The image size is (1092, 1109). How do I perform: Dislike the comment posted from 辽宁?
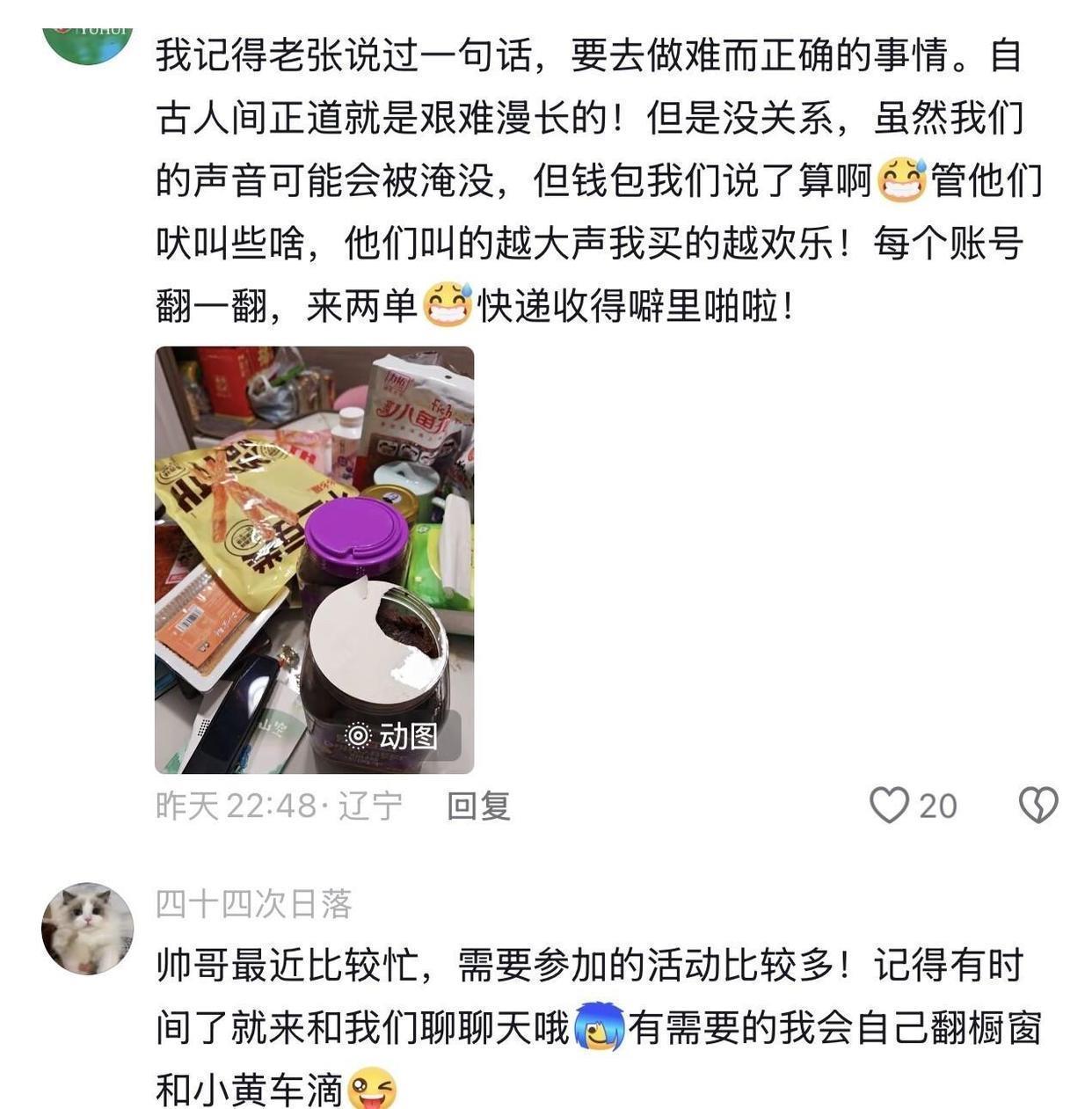pyautogui.click(x=1037, y=805)
